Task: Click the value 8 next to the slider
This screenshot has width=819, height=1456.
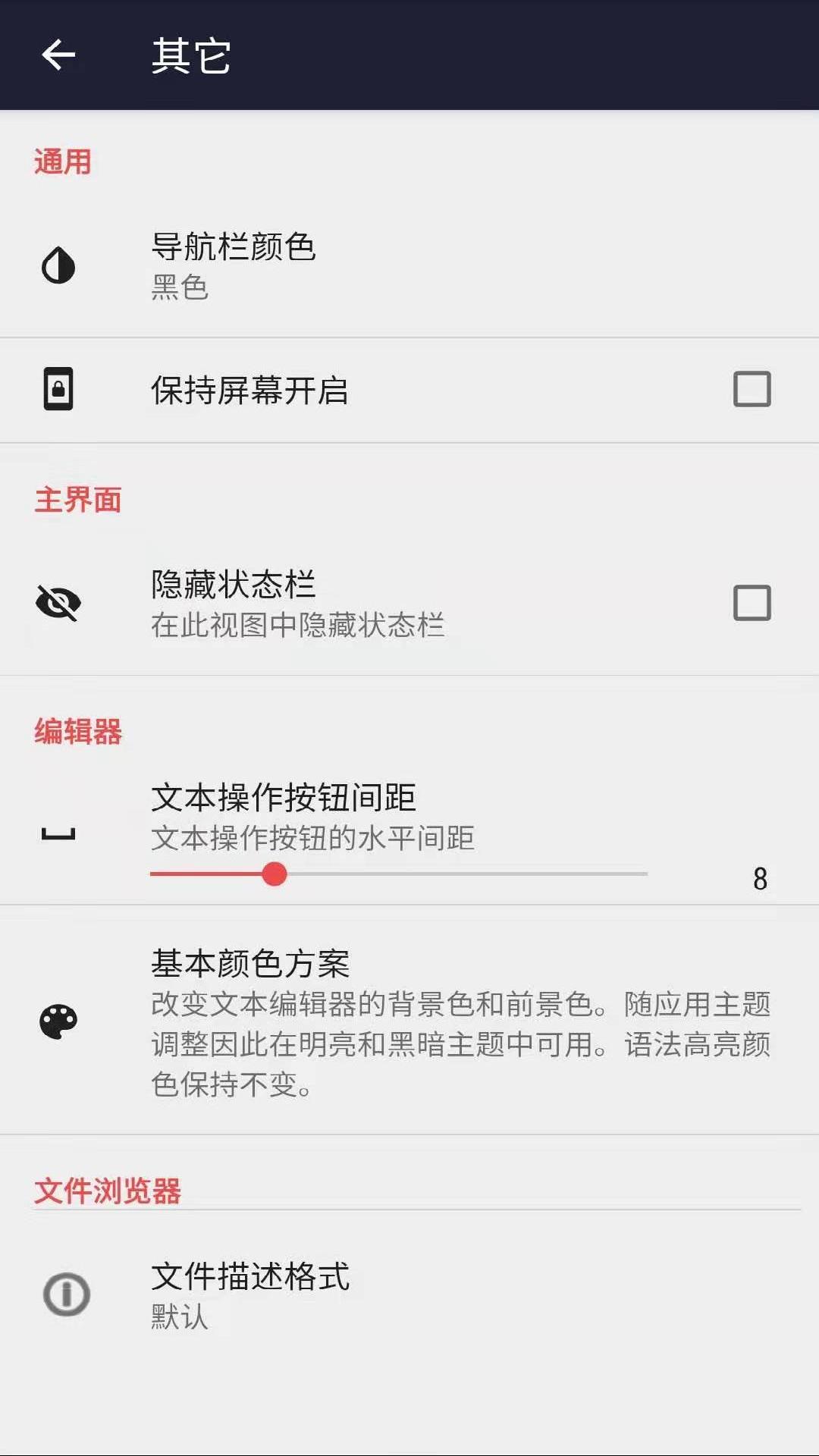Action: [x=760, y=877]
